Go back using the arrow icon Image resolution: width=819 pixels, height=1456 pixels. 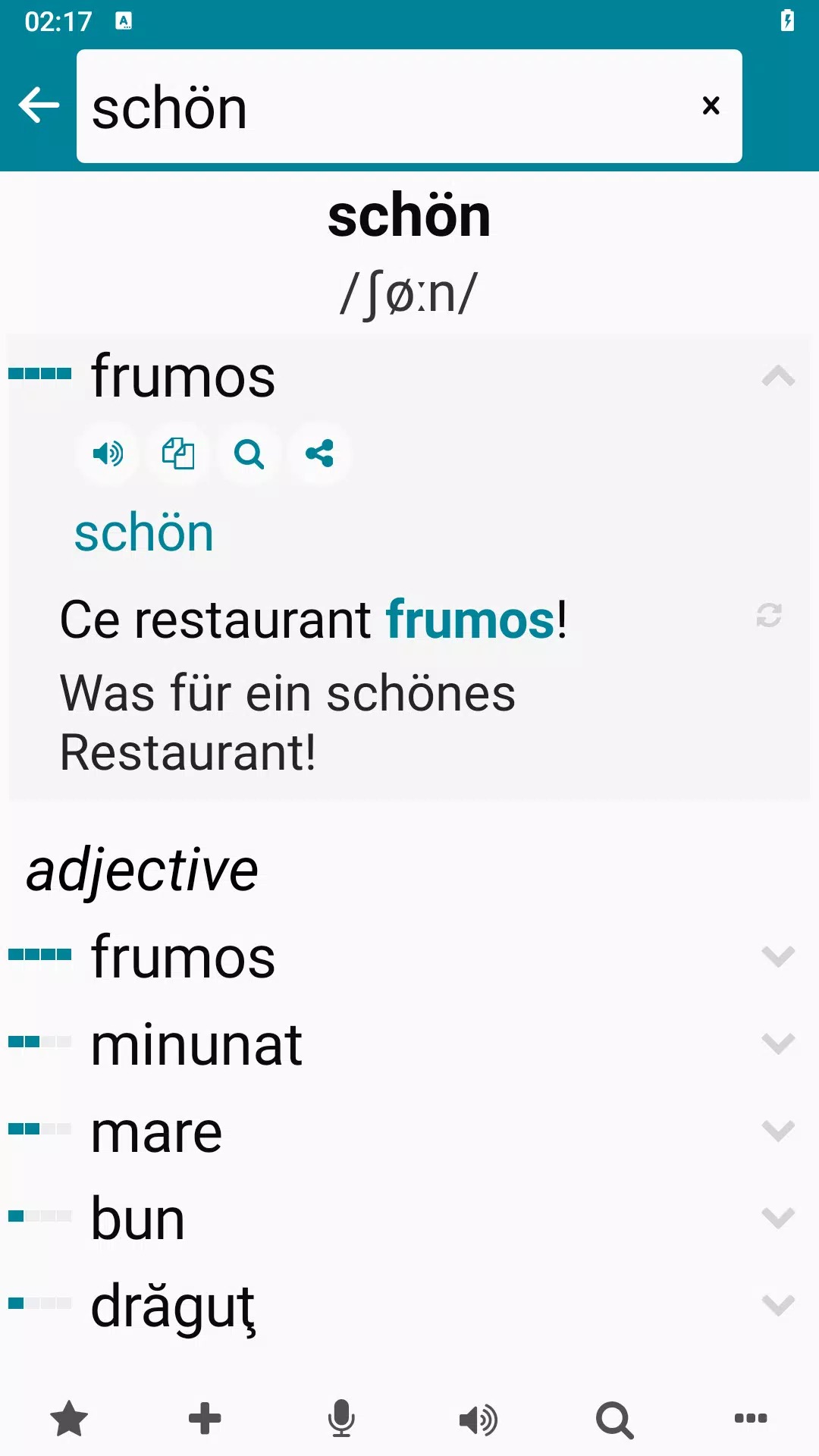tap(39, 105)
